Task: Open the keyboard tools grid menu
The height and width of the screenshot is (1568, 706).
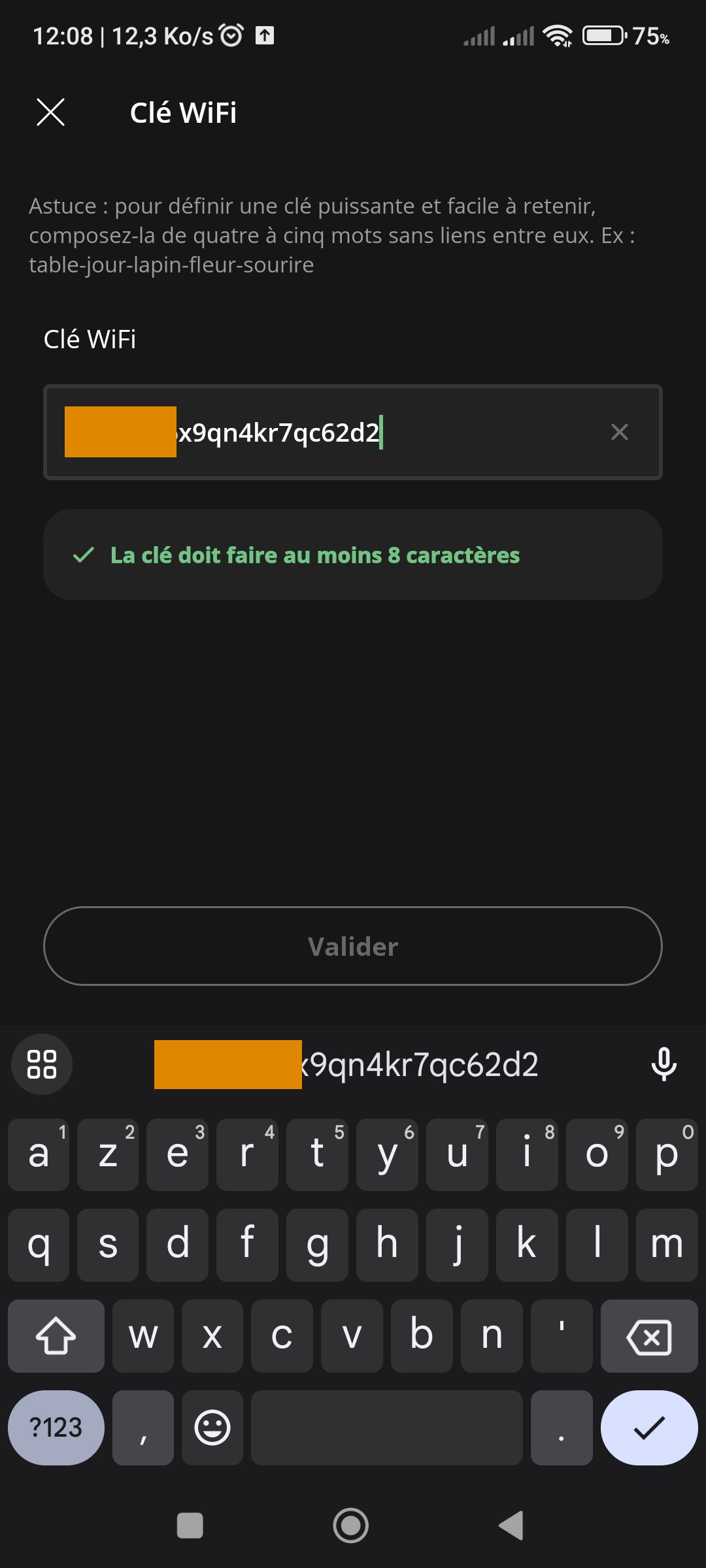Action: coord(42,1064)
